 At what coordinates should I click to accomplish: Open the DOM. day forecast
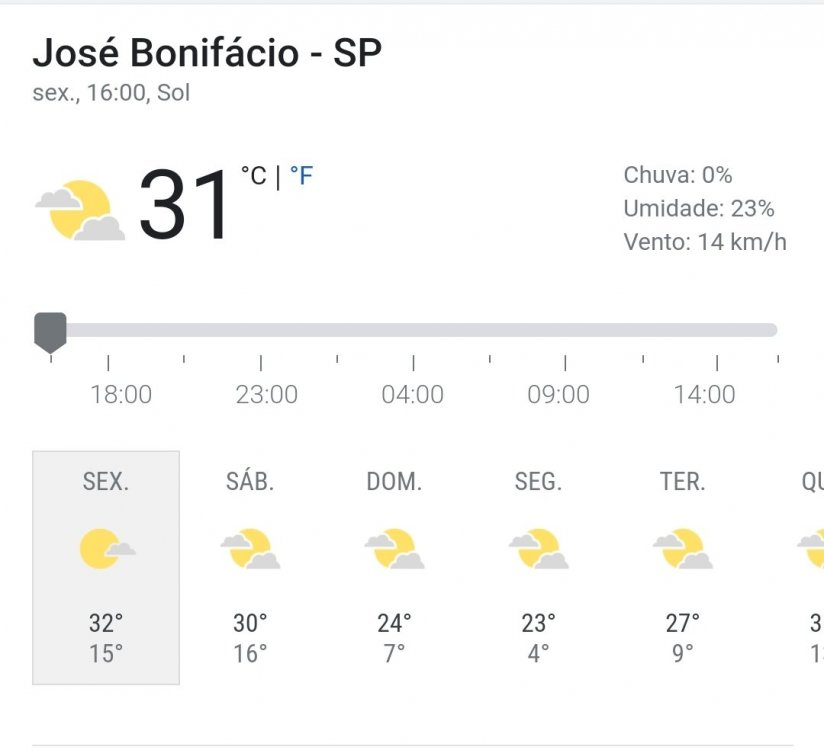pyautogui.click(x=394, y=567)
